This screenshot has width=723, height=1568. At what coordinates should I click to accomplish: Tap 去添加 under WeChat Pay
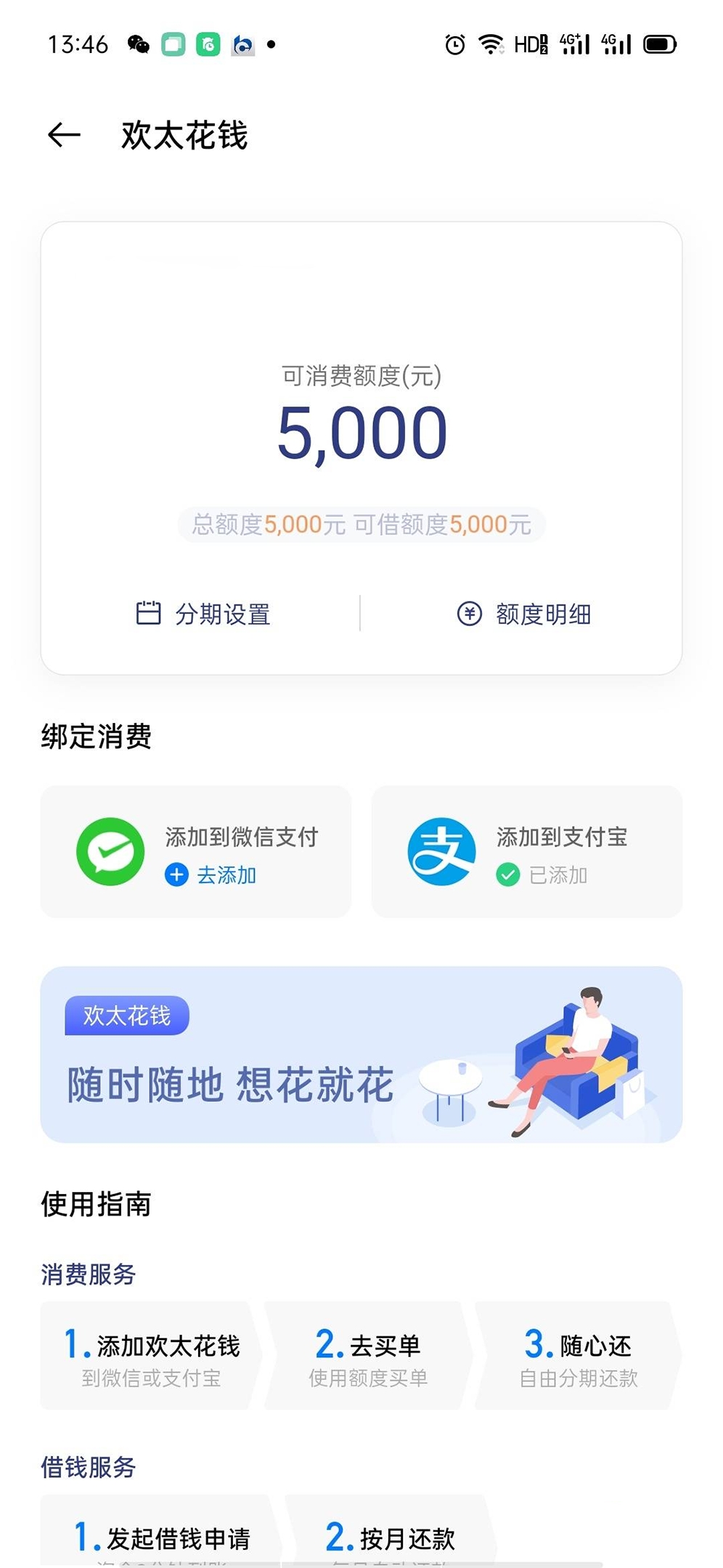coord(211,875)
